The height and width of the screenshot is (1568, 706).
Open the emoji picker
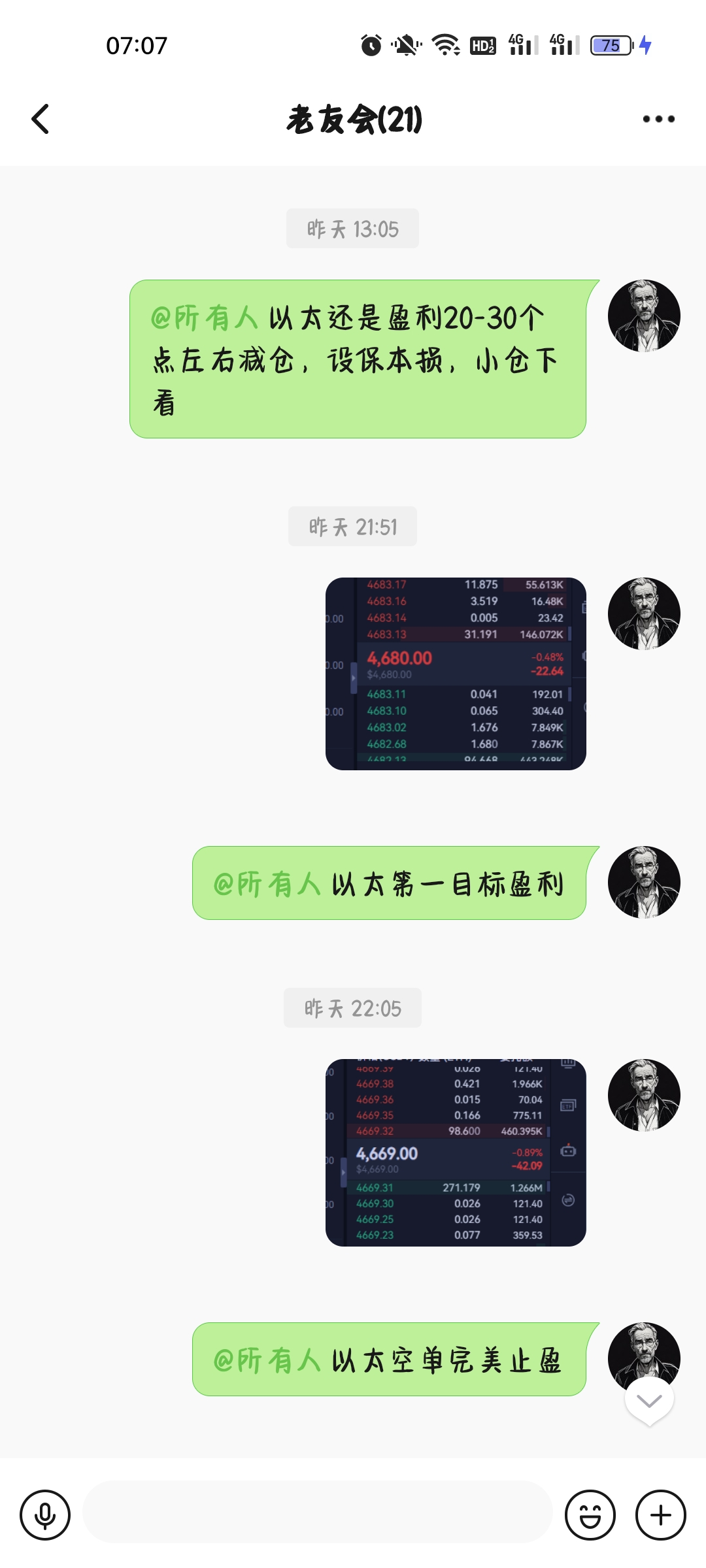[x=590, y=1515]
